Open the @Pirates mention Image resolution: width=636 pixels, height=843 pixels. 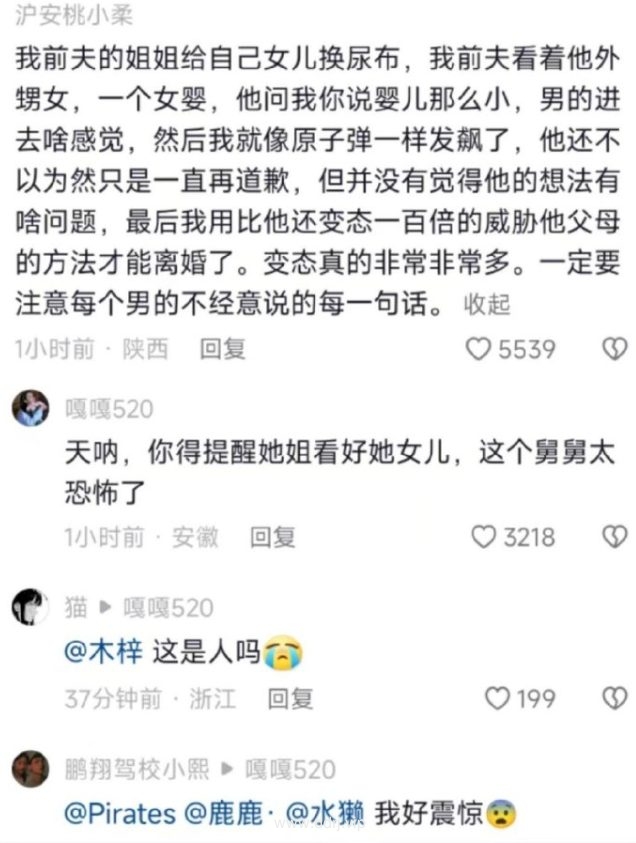click(x=119, y=814)
